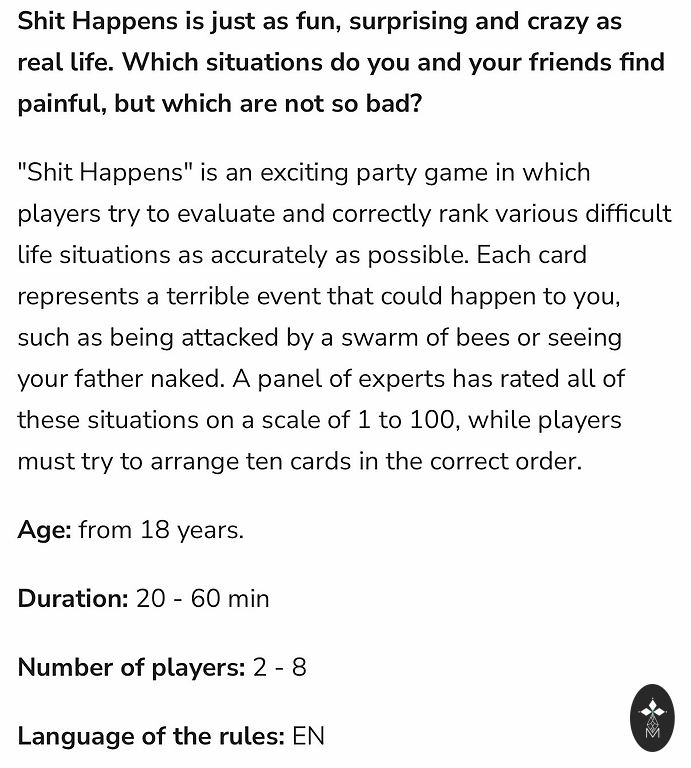Open the floating shop widget button
Viewport: 691px width, 768px height.
click(653, 718)
